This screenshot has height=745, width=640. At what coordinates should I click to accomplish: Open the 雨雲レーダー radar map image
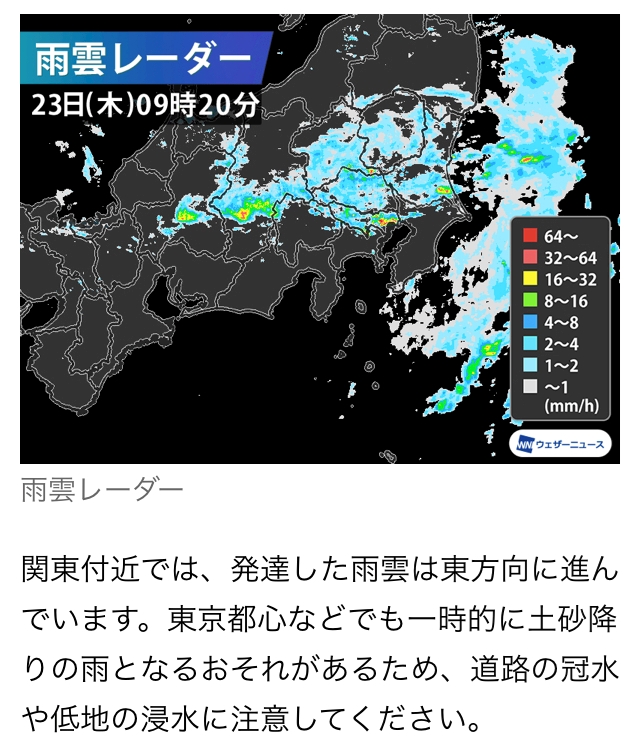tap(320, 239)
